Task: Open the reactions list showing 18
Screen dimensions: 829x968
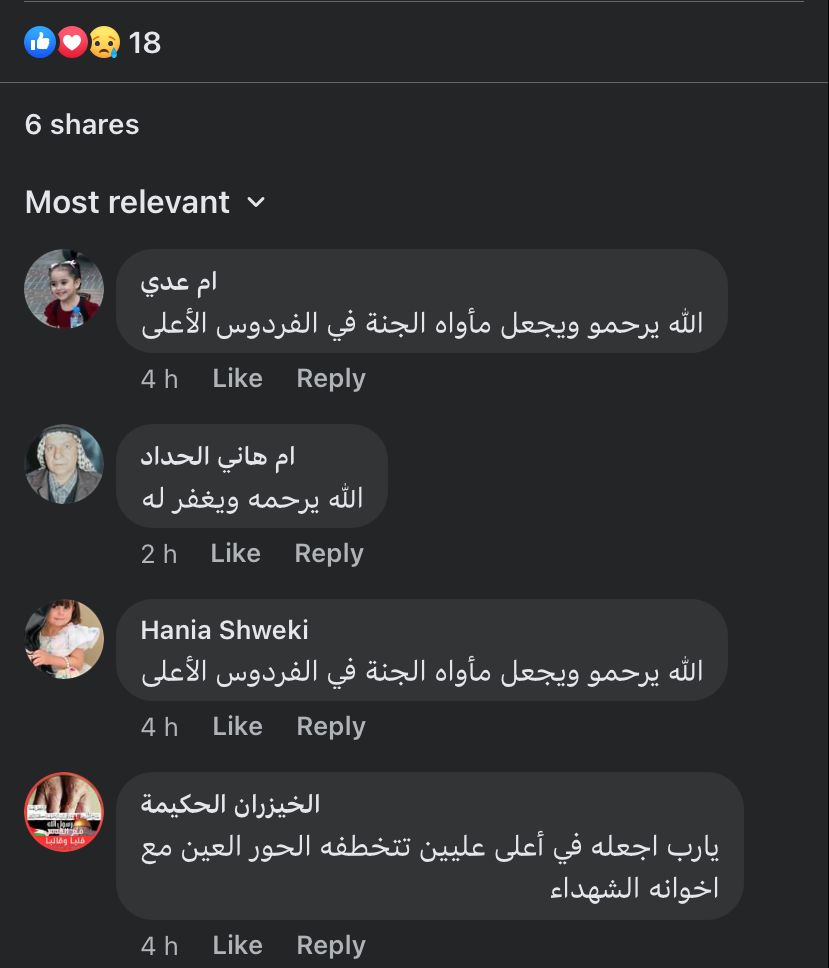Action: tap(92, 42)
